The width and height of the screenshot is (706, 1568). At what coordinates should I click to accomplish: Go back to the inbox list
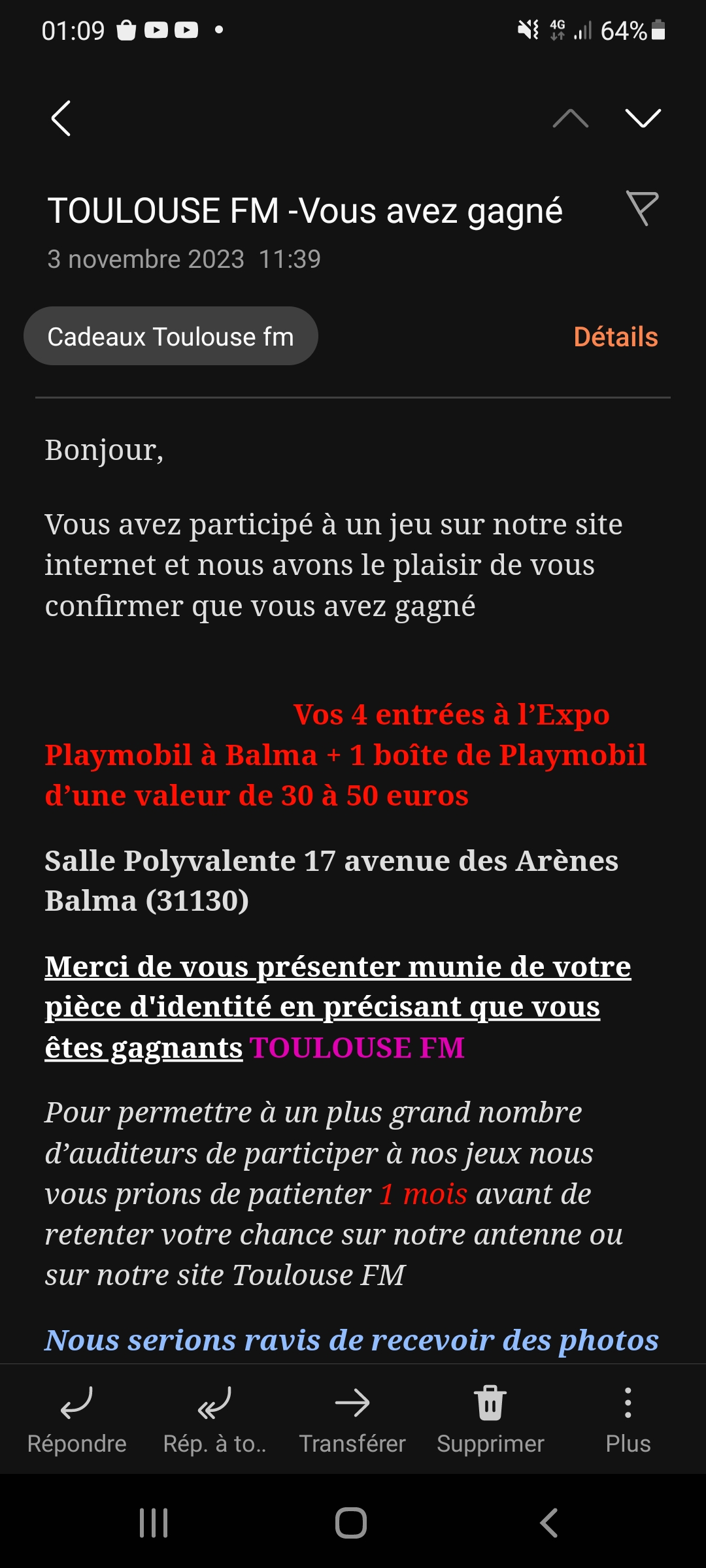[61, 118]
